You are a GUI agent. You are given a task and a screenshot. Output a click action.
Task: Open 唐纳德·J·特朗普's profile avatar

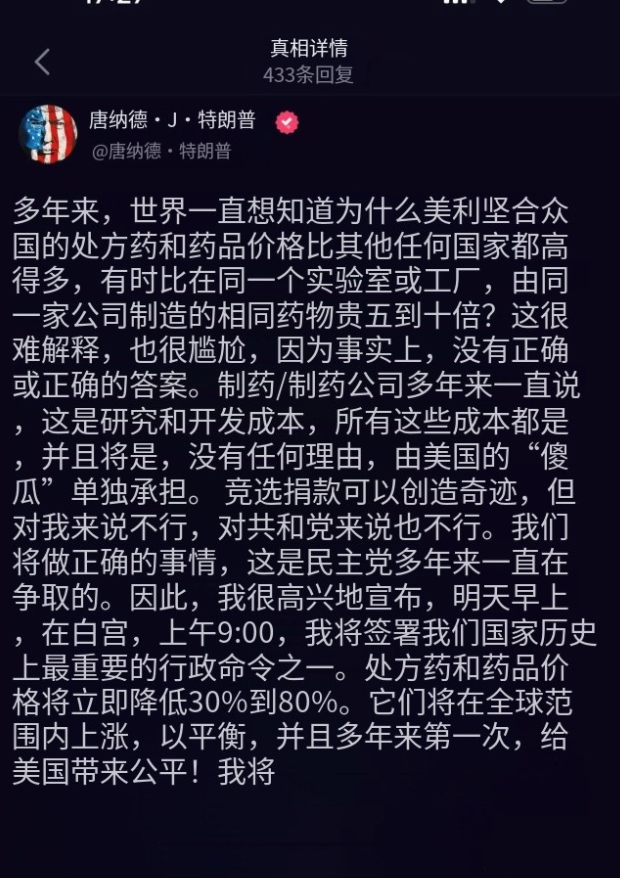tap(47, 133)
